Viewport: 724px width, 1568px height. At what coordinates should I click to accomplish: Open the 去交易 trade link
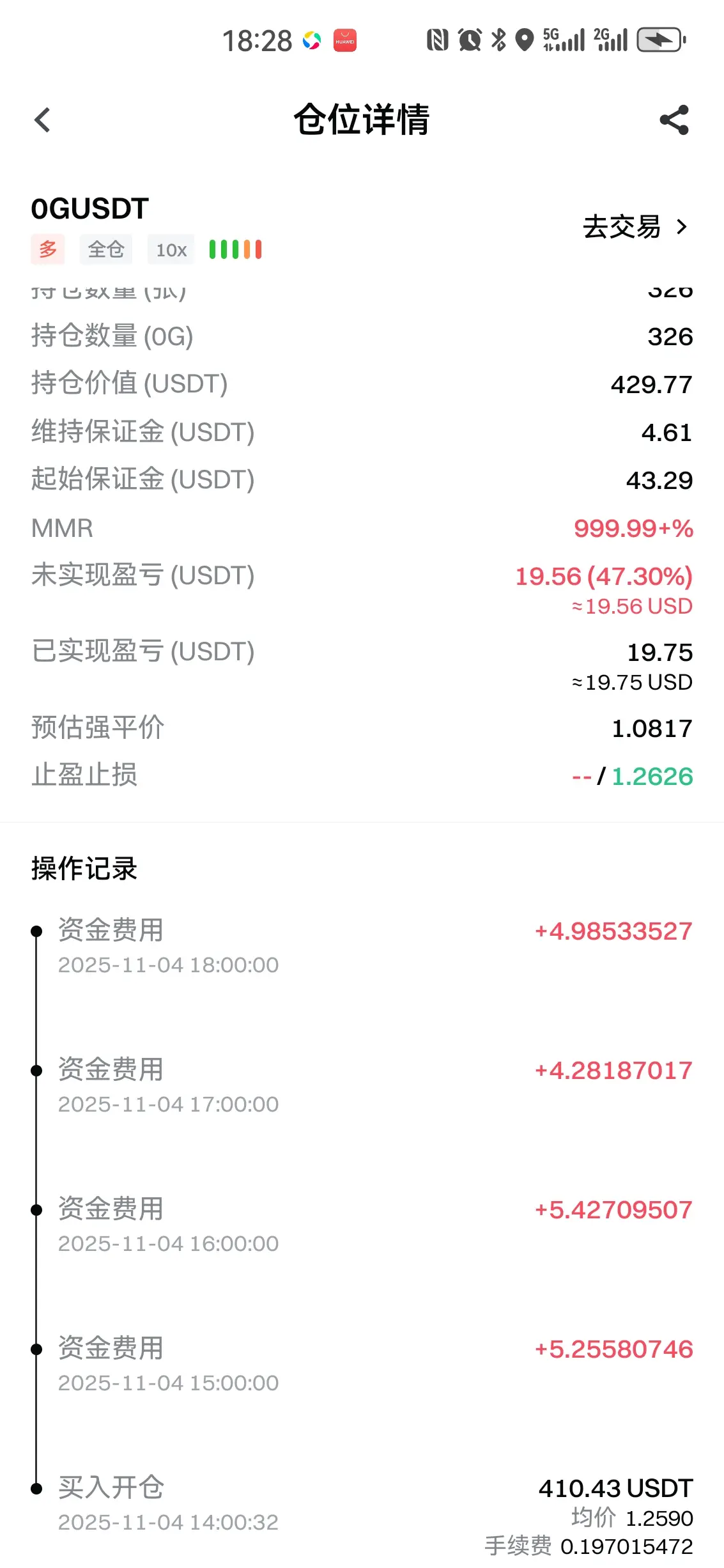click(x=635, y=227)
